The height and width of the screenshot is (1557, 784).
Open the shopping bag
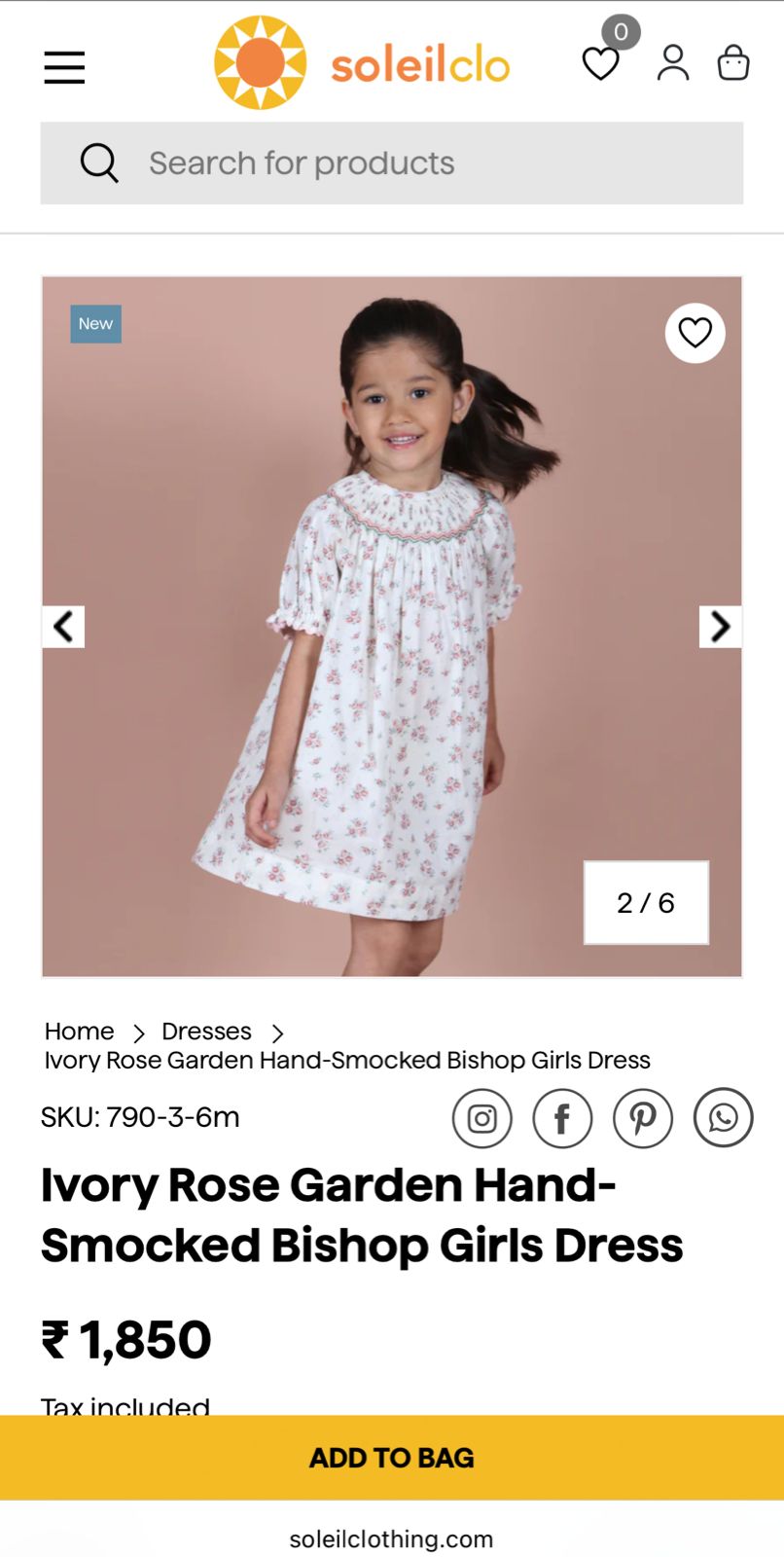[x=733, y=63]
